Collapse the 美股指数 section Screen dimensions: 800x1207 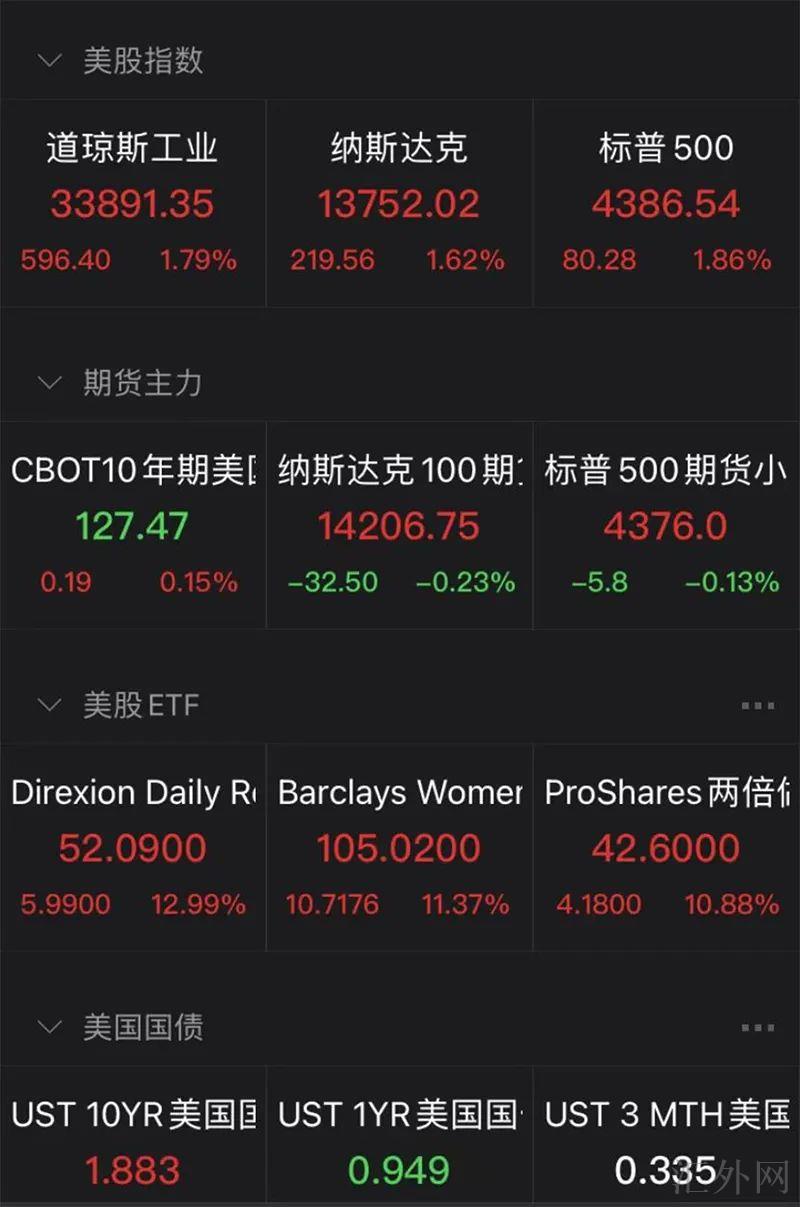pyautogui.click(x=49, y=61)
